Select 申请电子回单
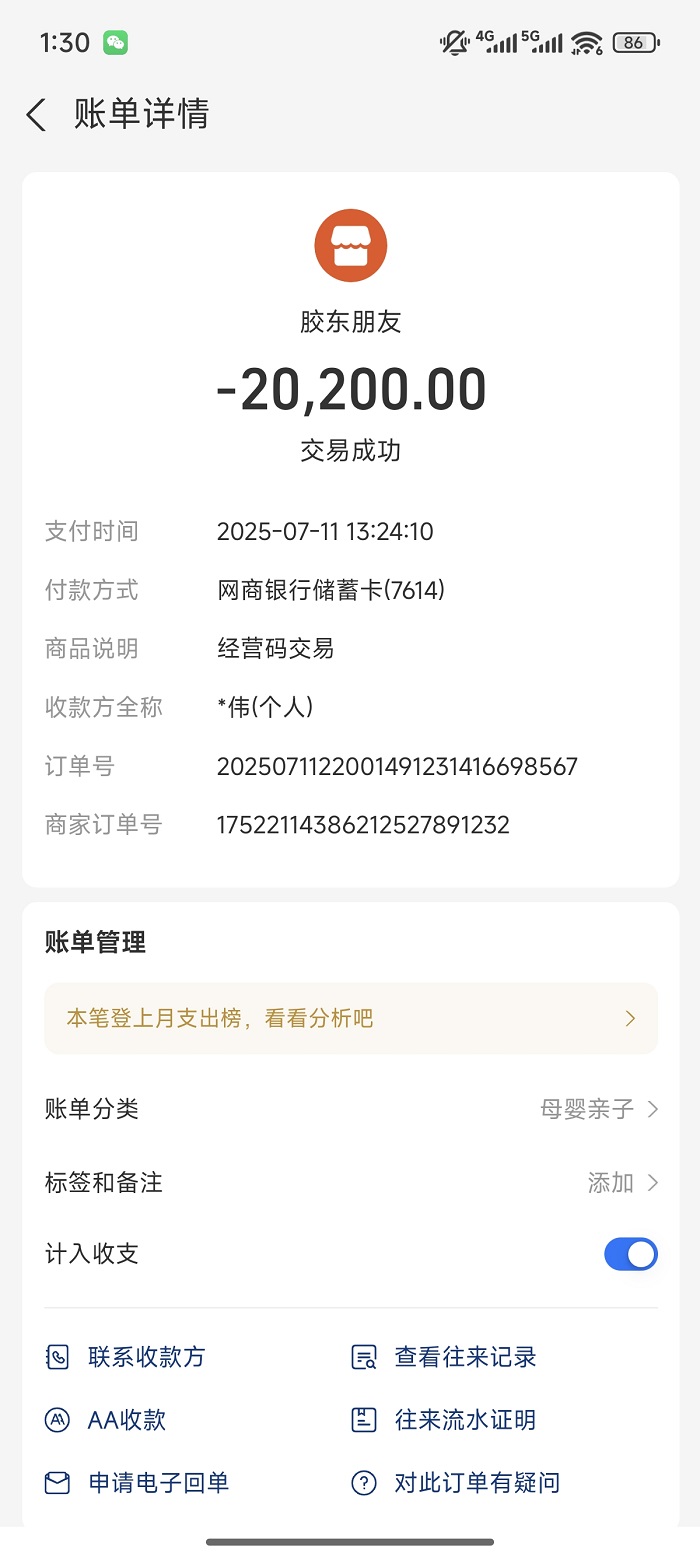 click(138, 1483)
